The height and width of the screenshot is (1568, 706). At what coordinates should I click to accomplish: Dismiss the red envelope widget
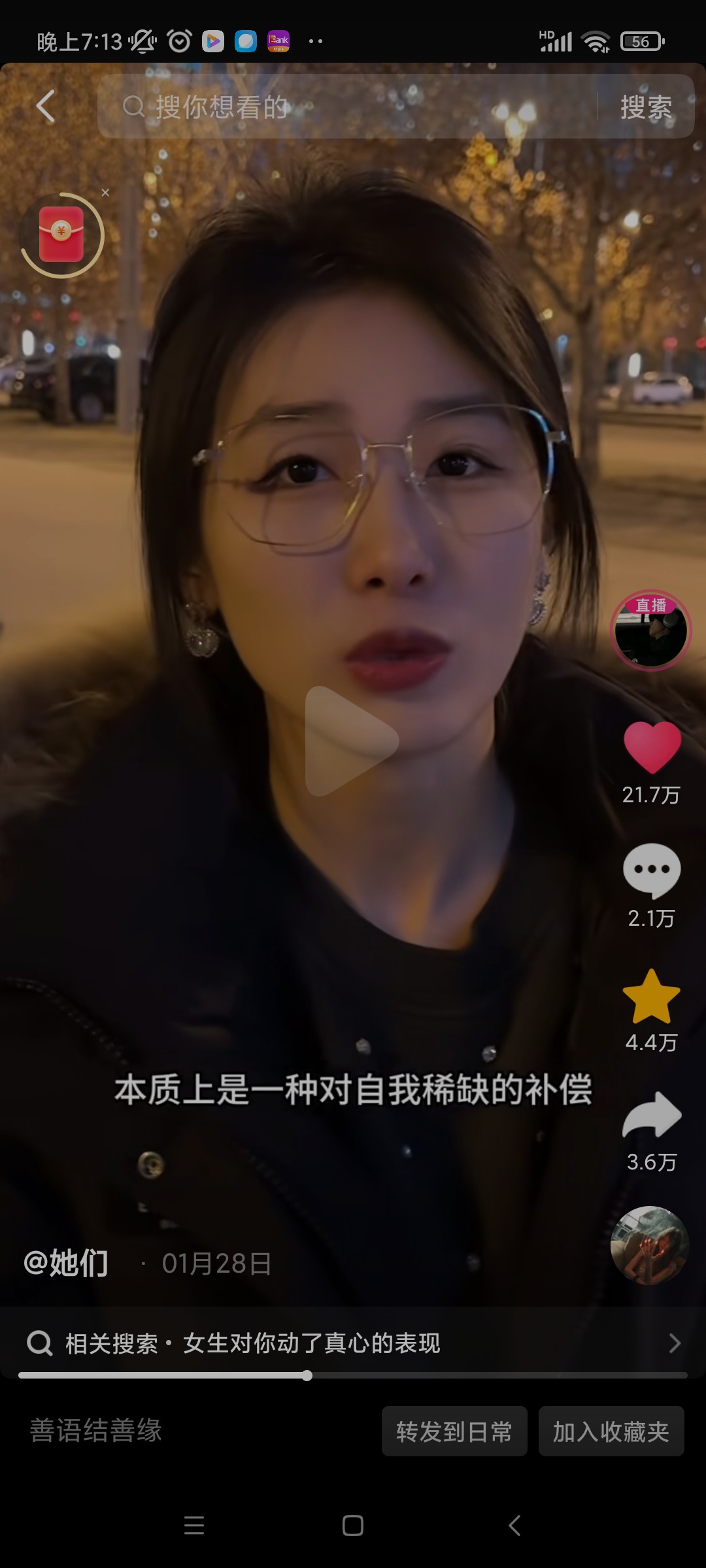[105, 193]
